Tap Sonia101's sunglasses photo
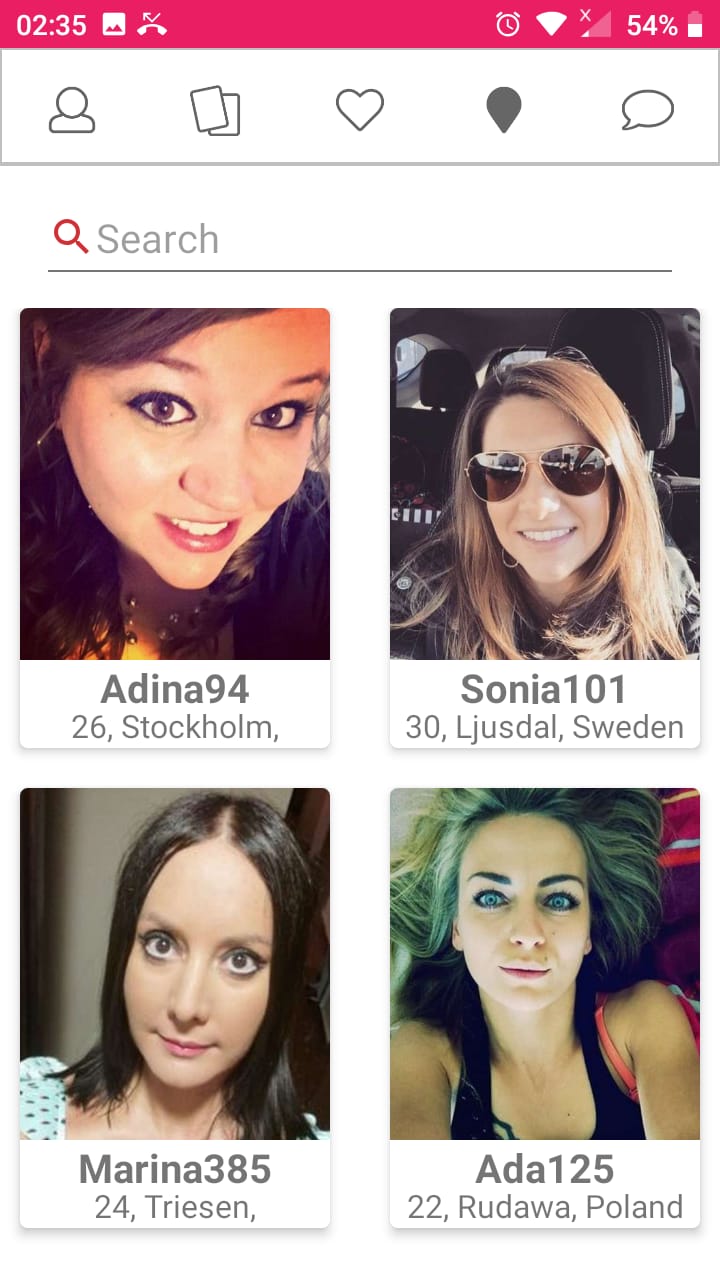 [544, 483]
